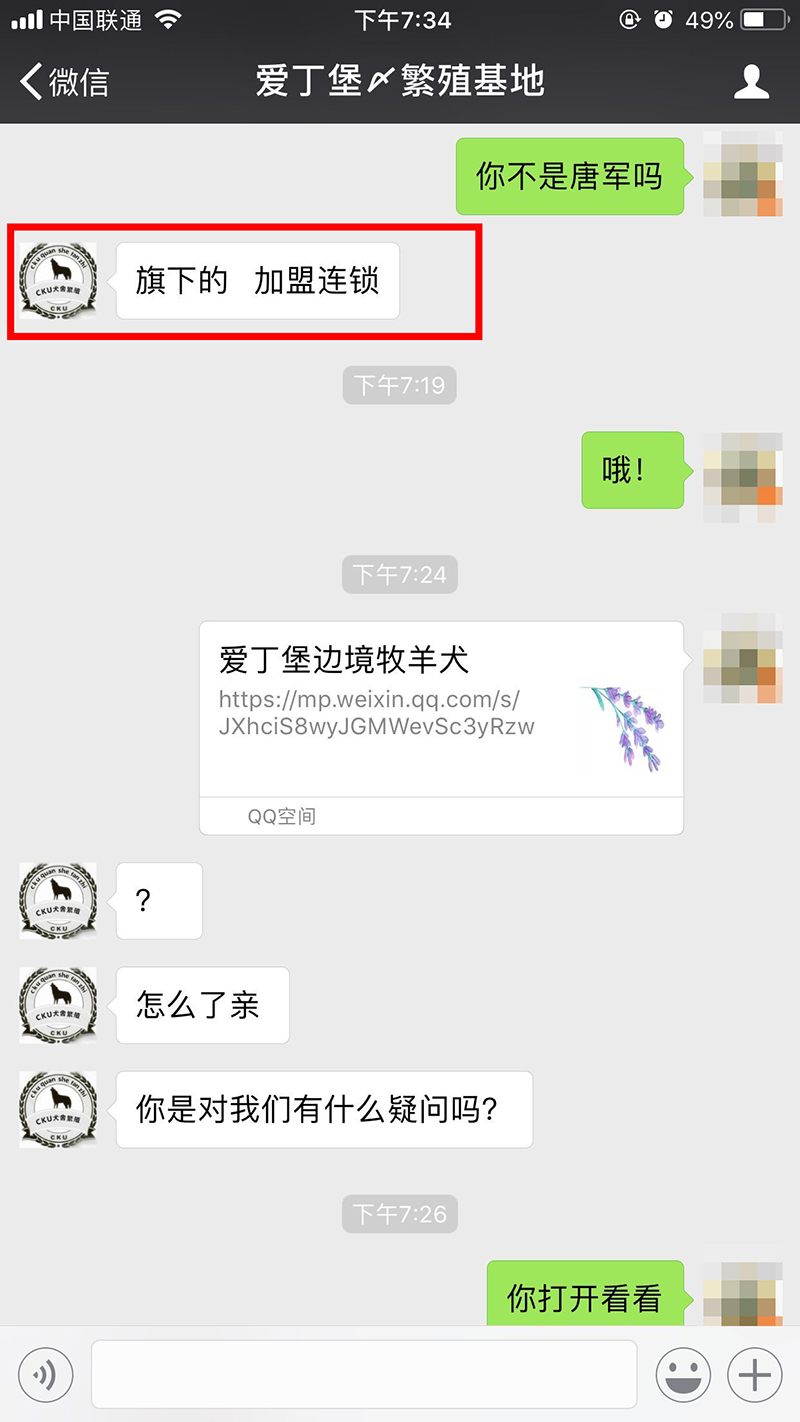Tap contact avatar beside 旗下的 加盟连锁
The height and width of the screenshot is (1422, 800).
(x=58, y=281)
